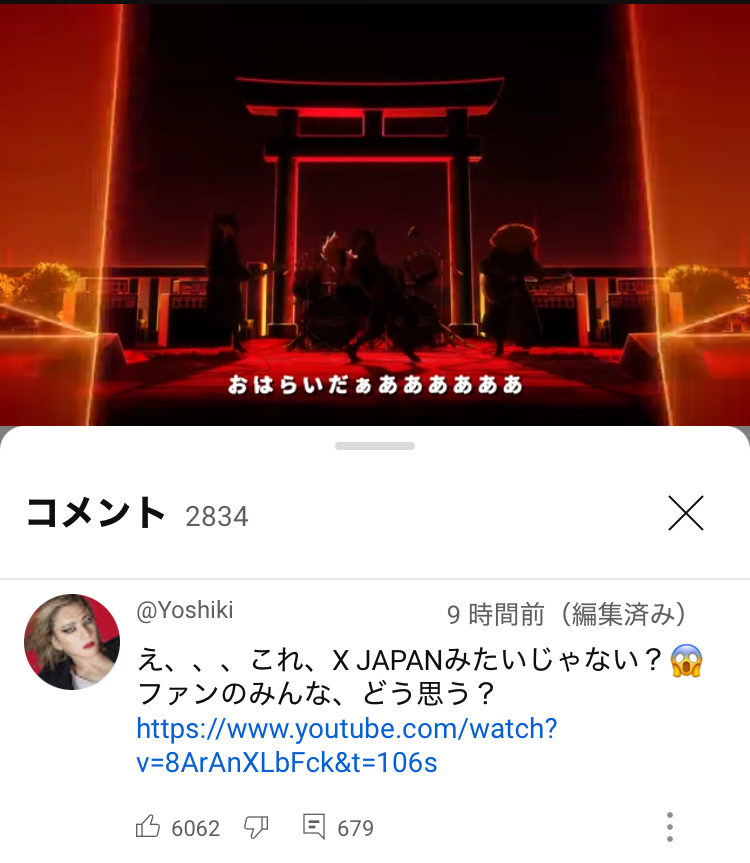Open the overflow menu on Yoshiki's comment

pos(669,827)
